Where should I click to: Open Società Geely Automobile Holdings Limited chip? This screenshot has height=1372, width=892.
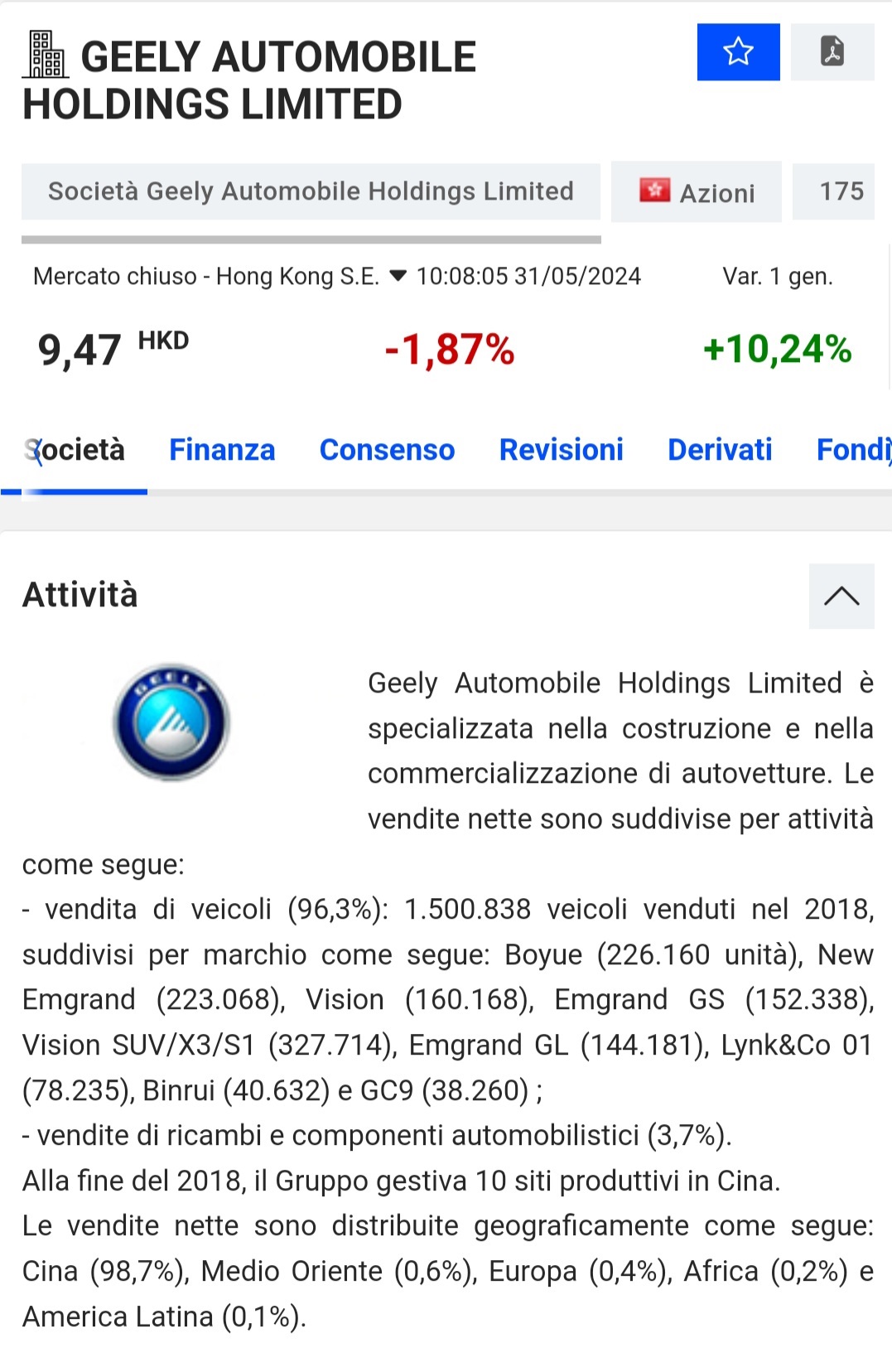coord(311,191)
